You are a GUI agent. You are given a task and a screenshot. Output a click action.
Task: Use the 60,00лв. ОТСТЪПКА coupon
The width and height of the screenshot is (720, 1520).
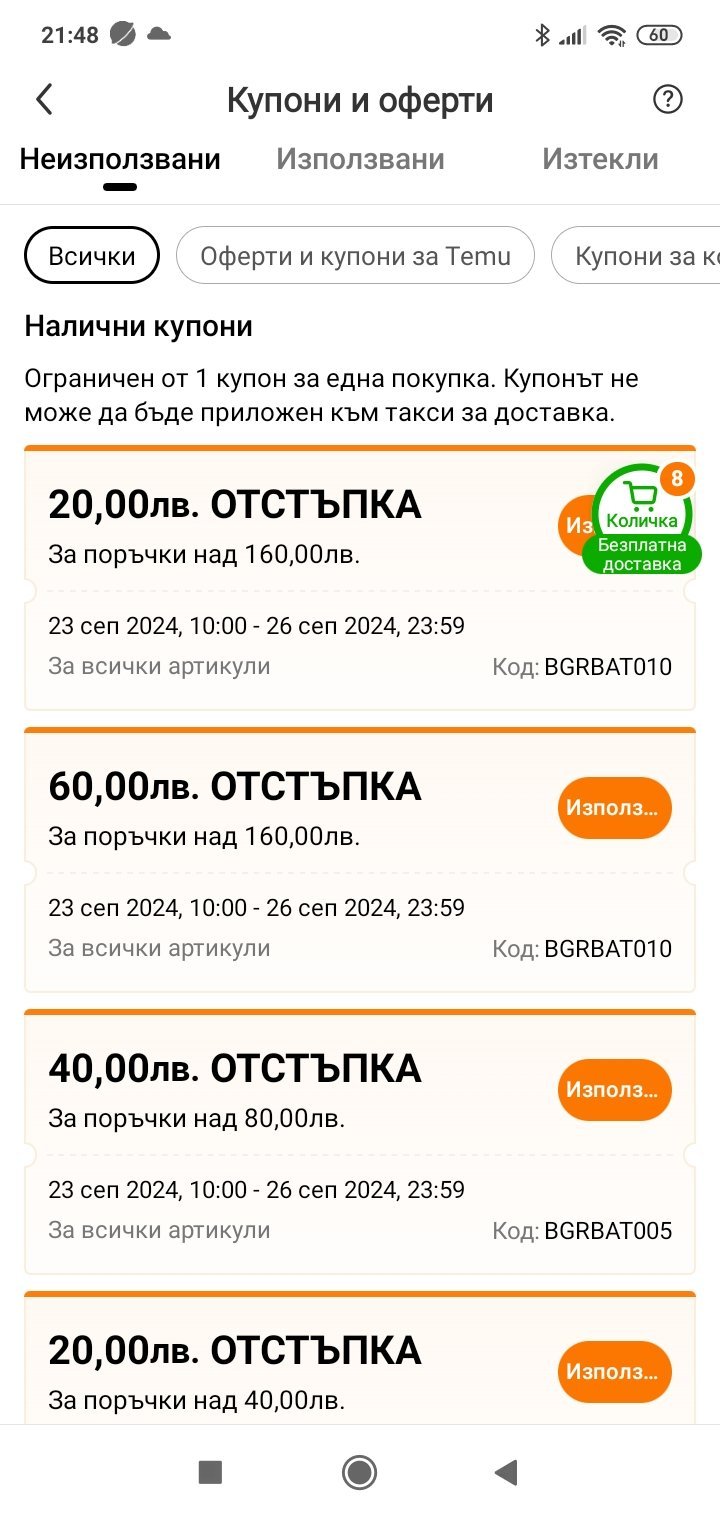(614, 807)
